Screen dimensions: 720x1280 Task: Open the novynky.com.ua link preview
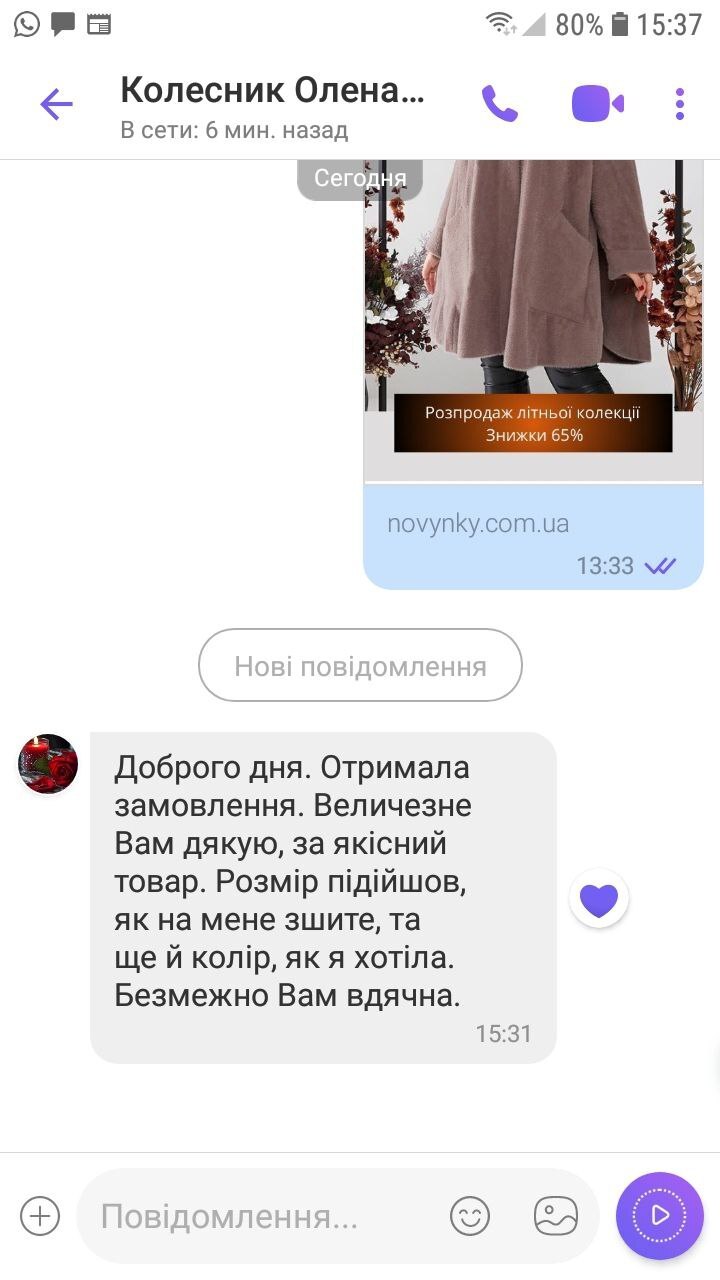[x=478, y=524]
